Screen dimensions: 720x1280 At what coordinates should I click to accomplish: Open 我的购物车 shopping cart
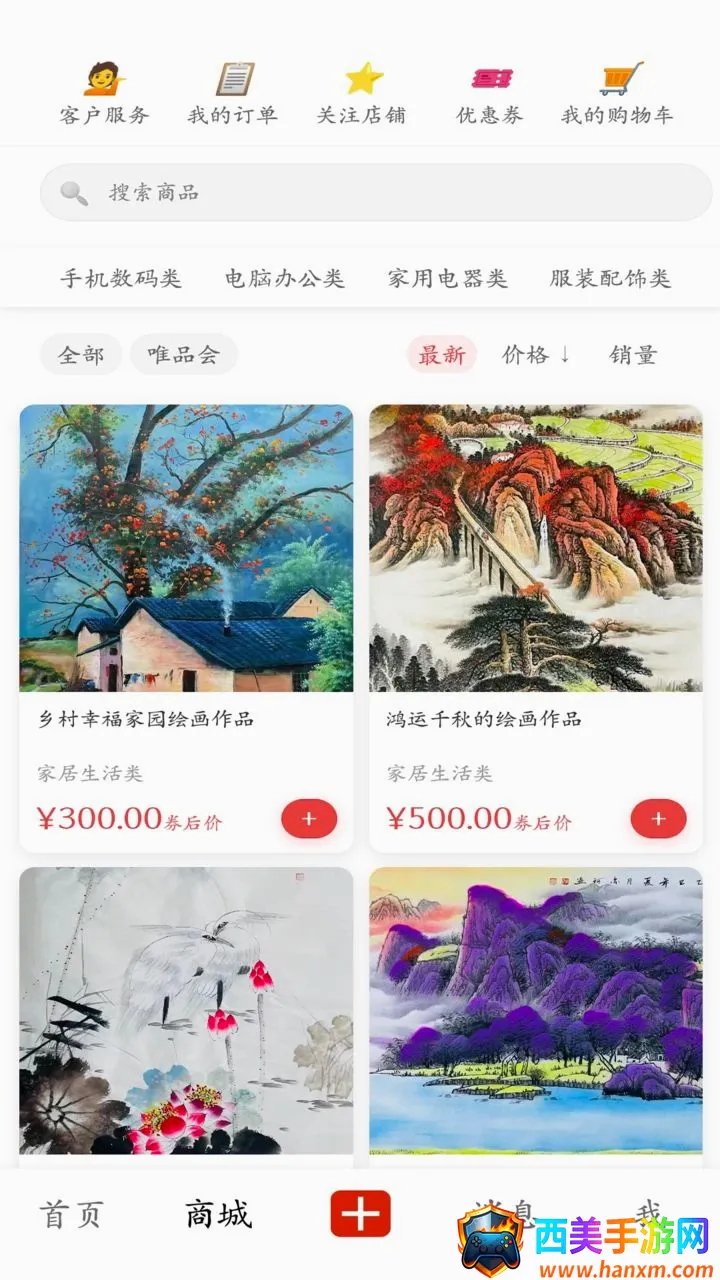coord(618,95)
